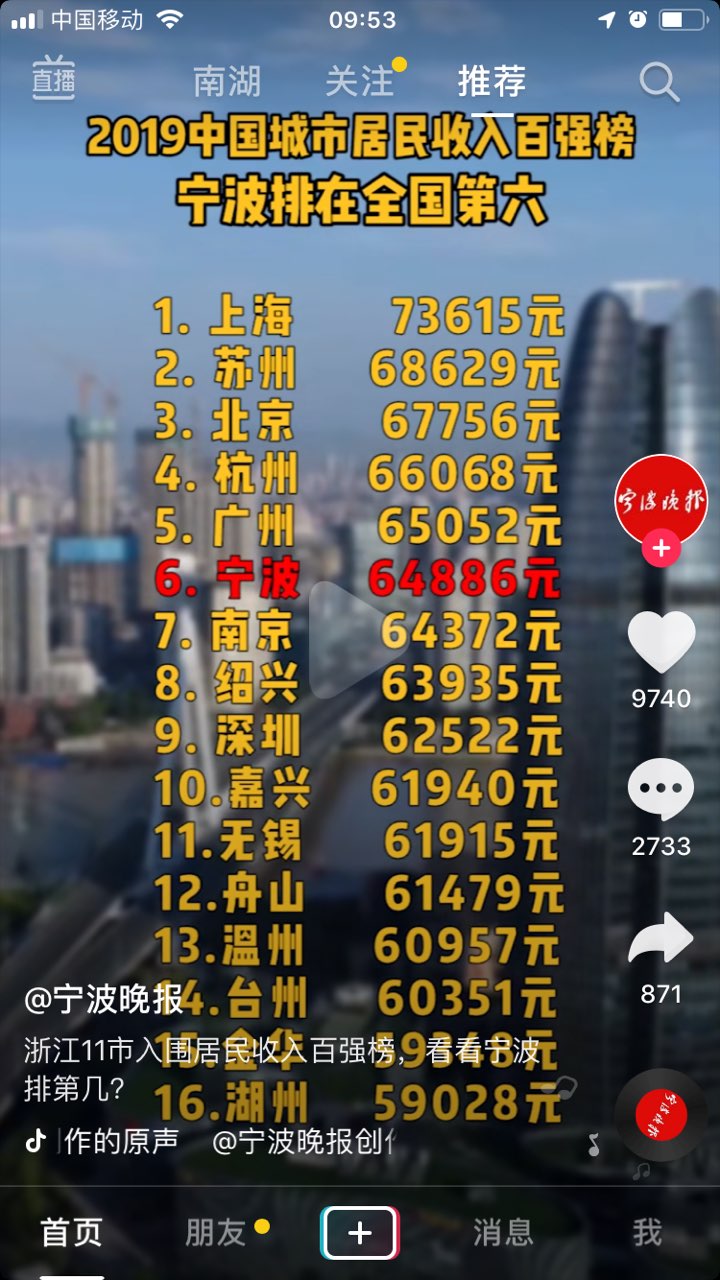Image resolution: width=720 pixels, height=1280 pixels.
Task: Switch to the 关注 tab
Action: point(360,81)
